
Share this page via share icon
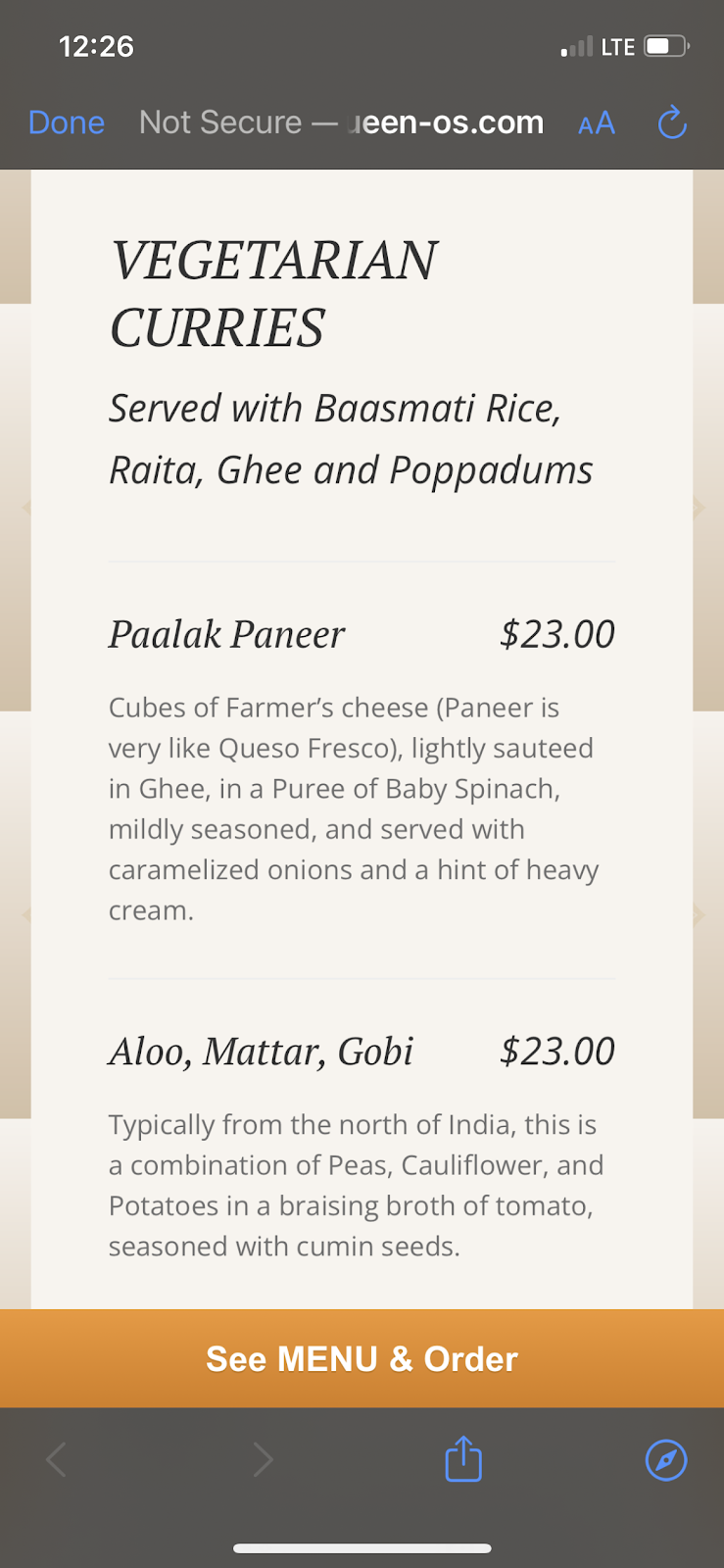(x=463, y=1459)
